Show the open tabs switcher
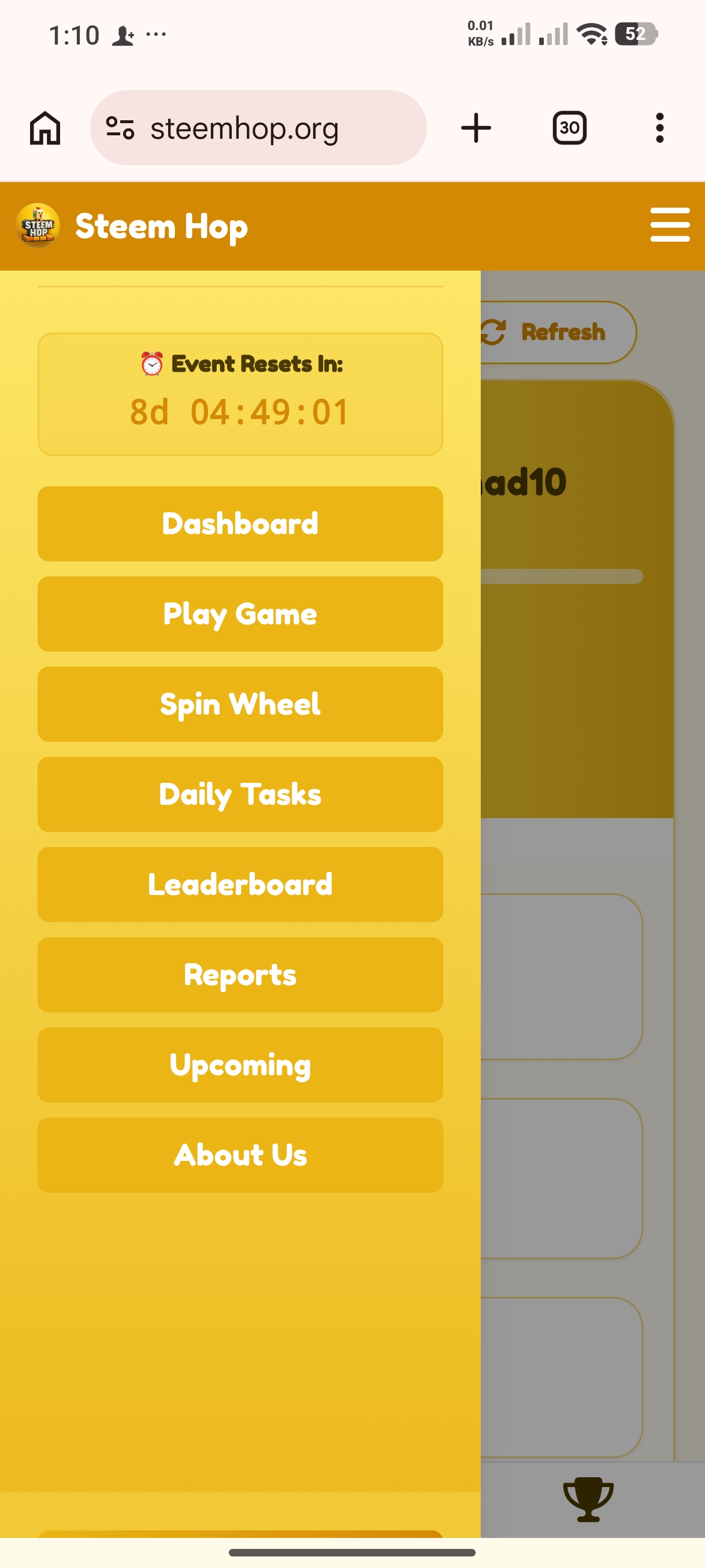 coord(569,128)
